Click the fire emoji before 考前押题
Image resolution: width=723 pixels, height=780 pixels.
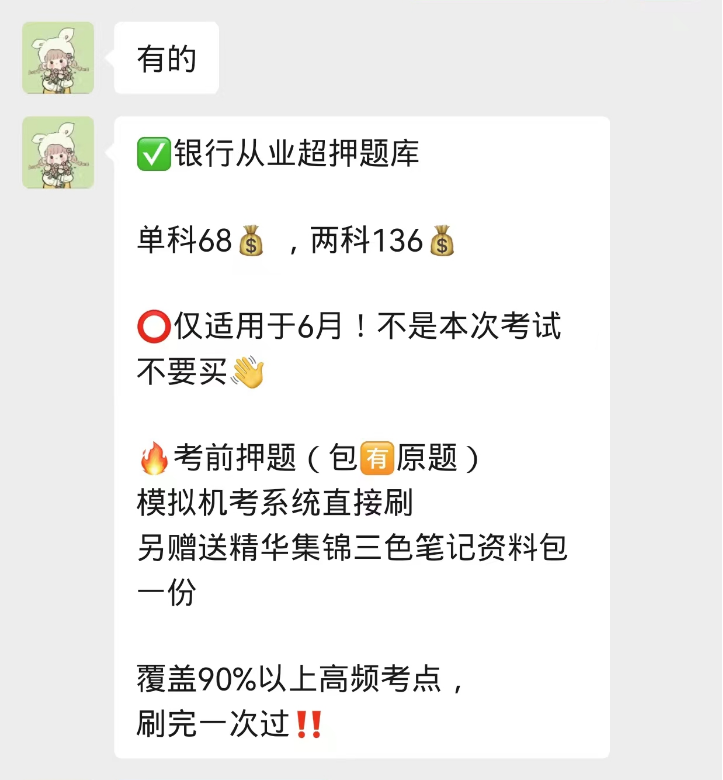point(152,458)
